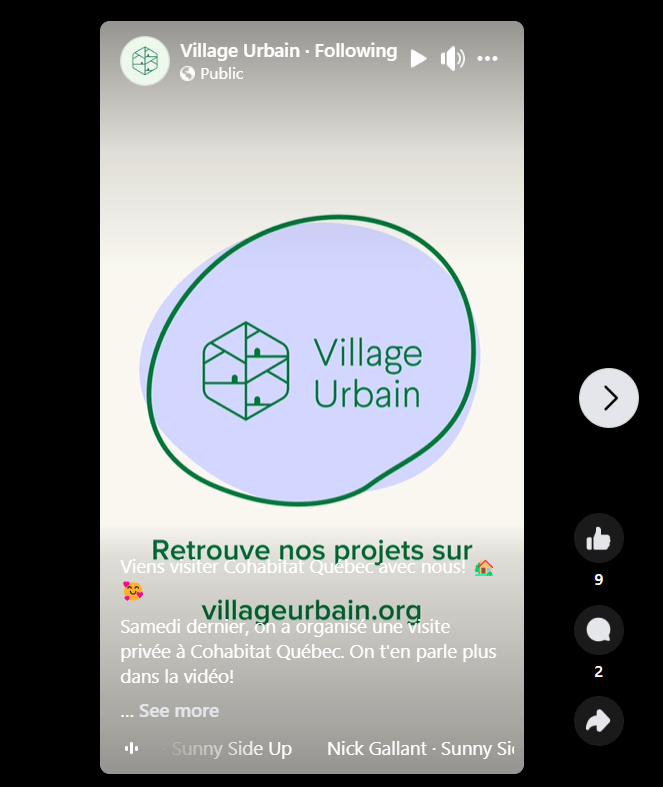
Task: Open the Nick Gallant Sunny Side Up audio
Action: (420, 749)
